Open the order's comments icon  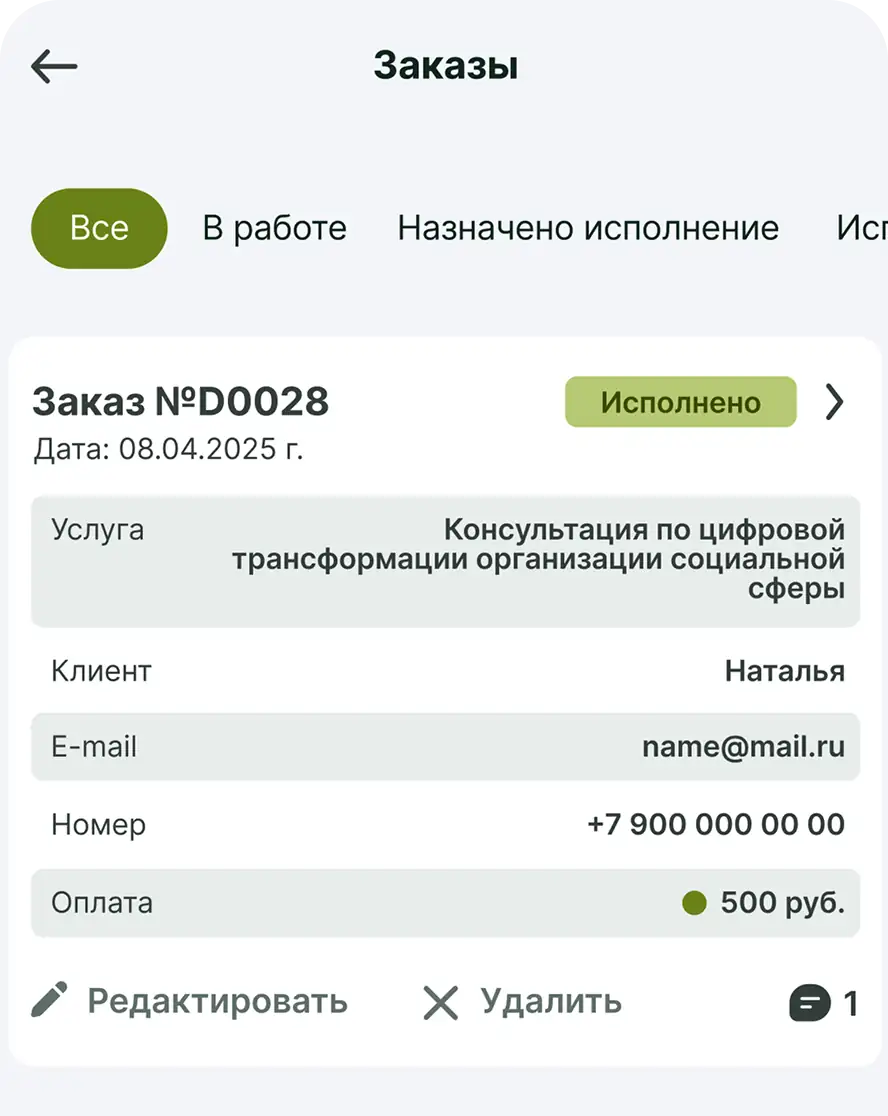(810, 1002)
